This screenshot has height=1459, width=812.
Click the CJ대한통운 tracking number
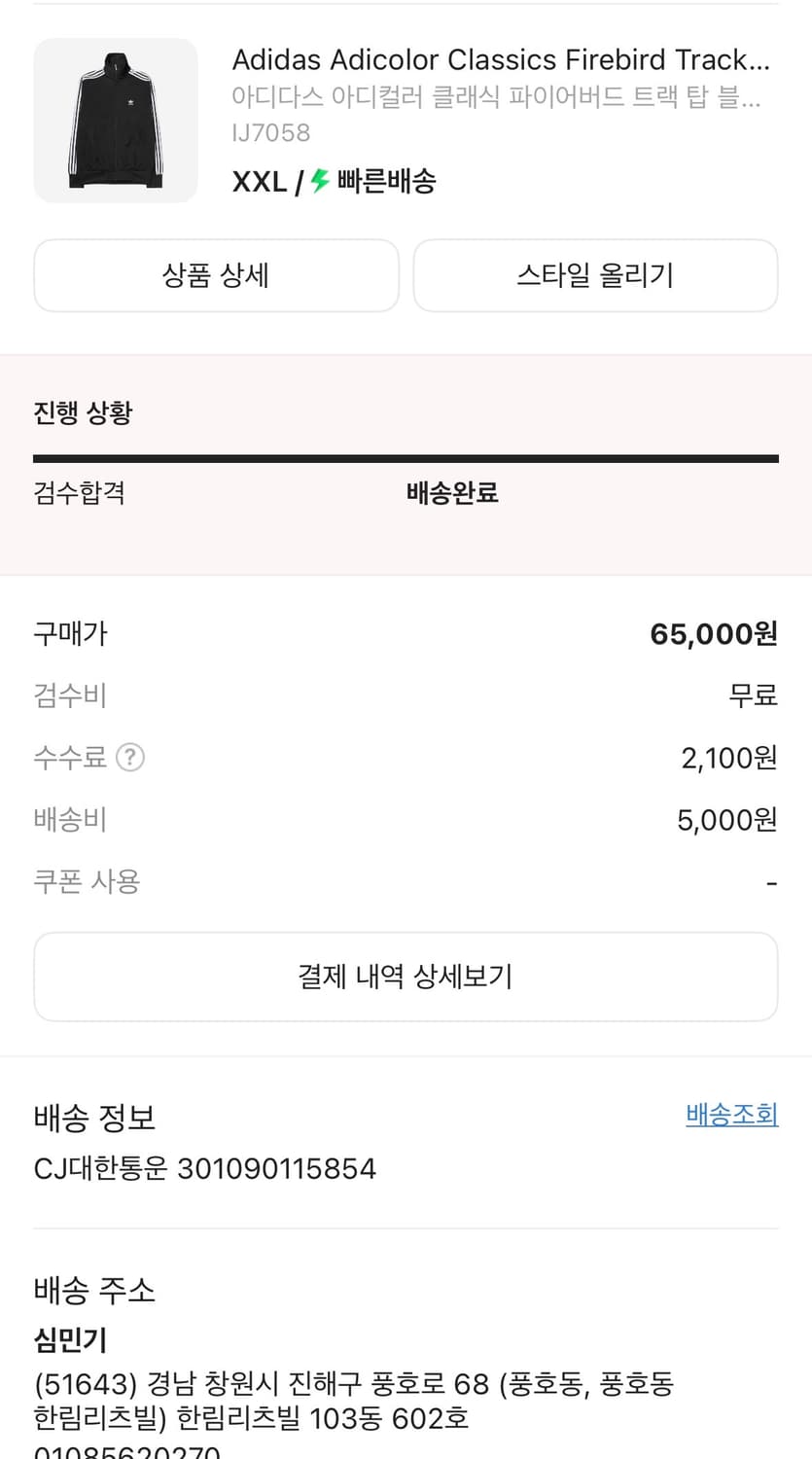(204, 1168)
